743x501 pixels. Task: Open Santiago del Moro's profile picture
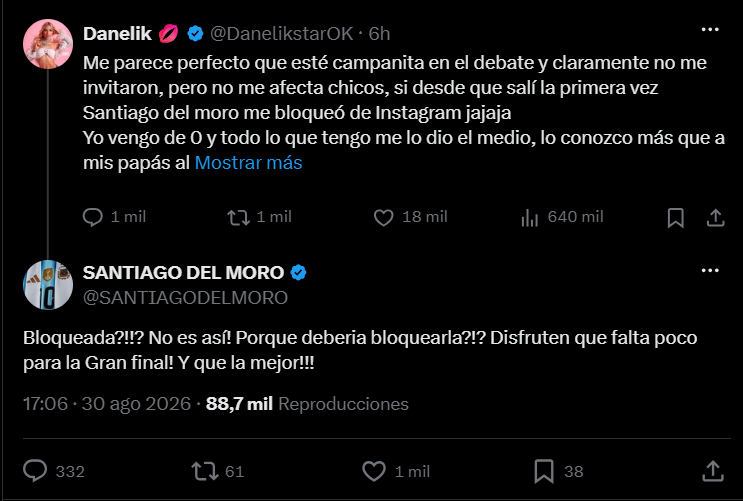tap(48, 285)
